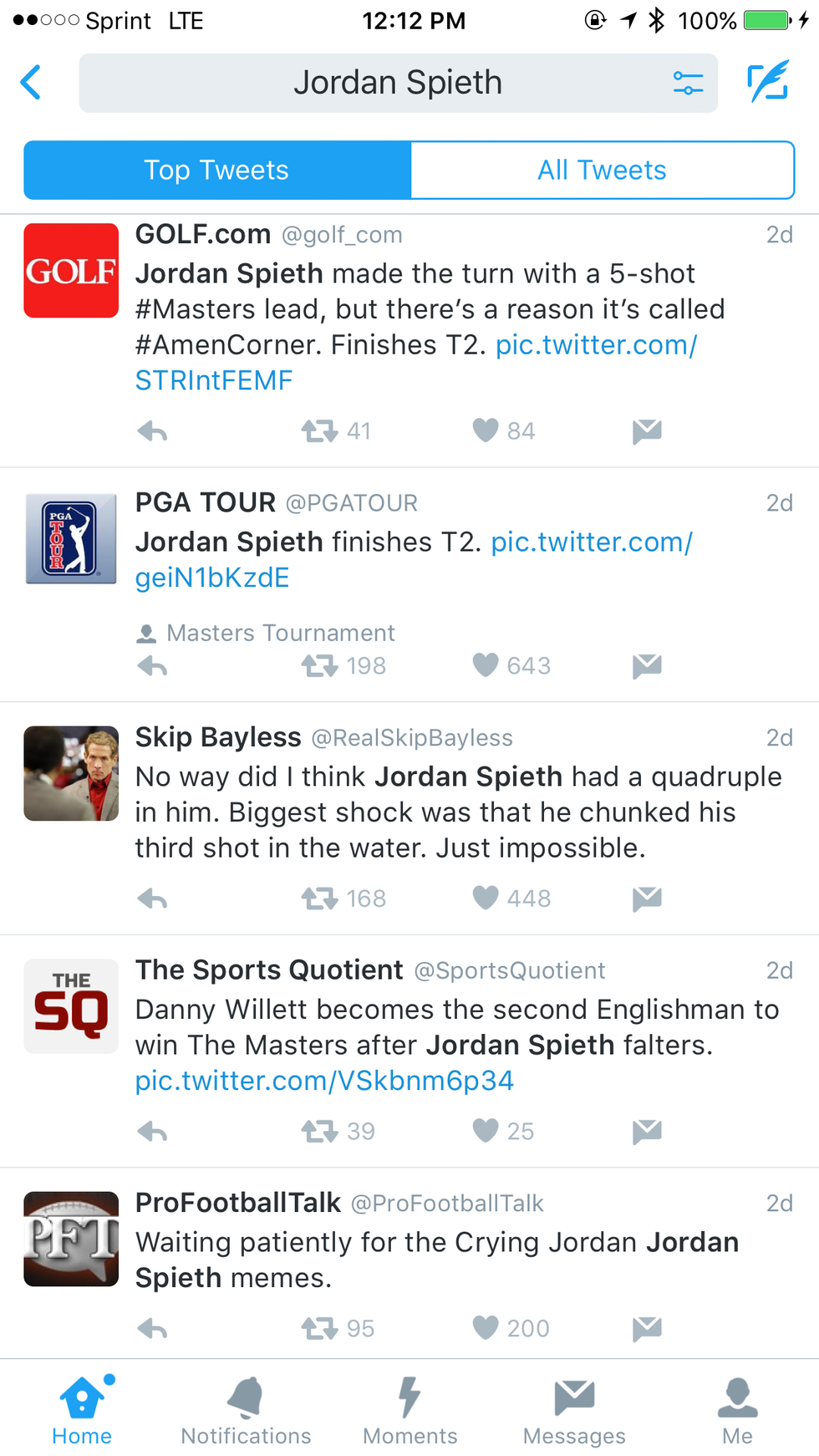Open pic.twitter.com/VSkbnm6p34 link
Image resolution: width=819 pixels, height=1456 pixels.
pos(324,1081)
